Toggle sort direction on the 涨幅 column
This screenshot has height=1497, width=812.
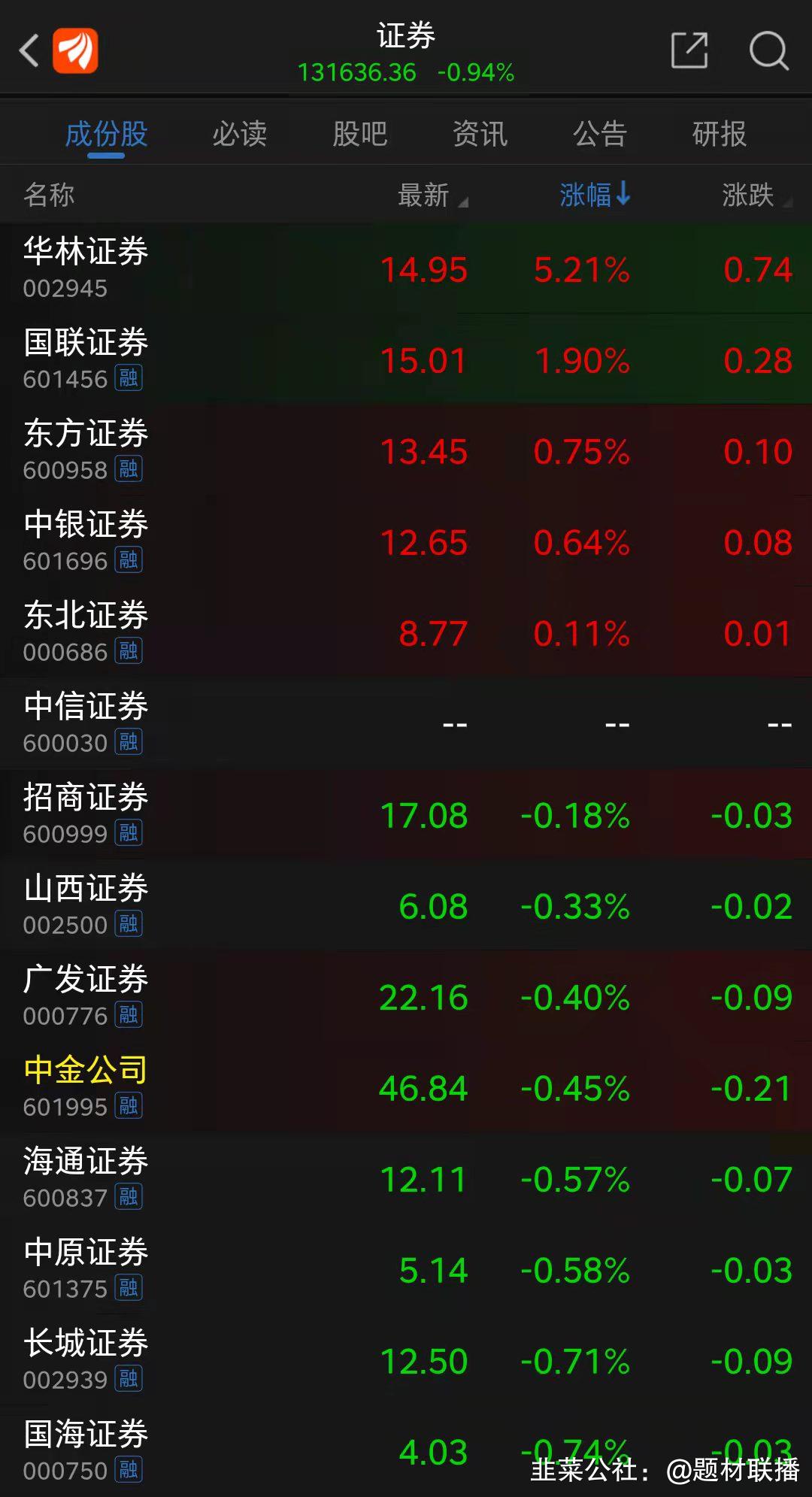(594, 194)
